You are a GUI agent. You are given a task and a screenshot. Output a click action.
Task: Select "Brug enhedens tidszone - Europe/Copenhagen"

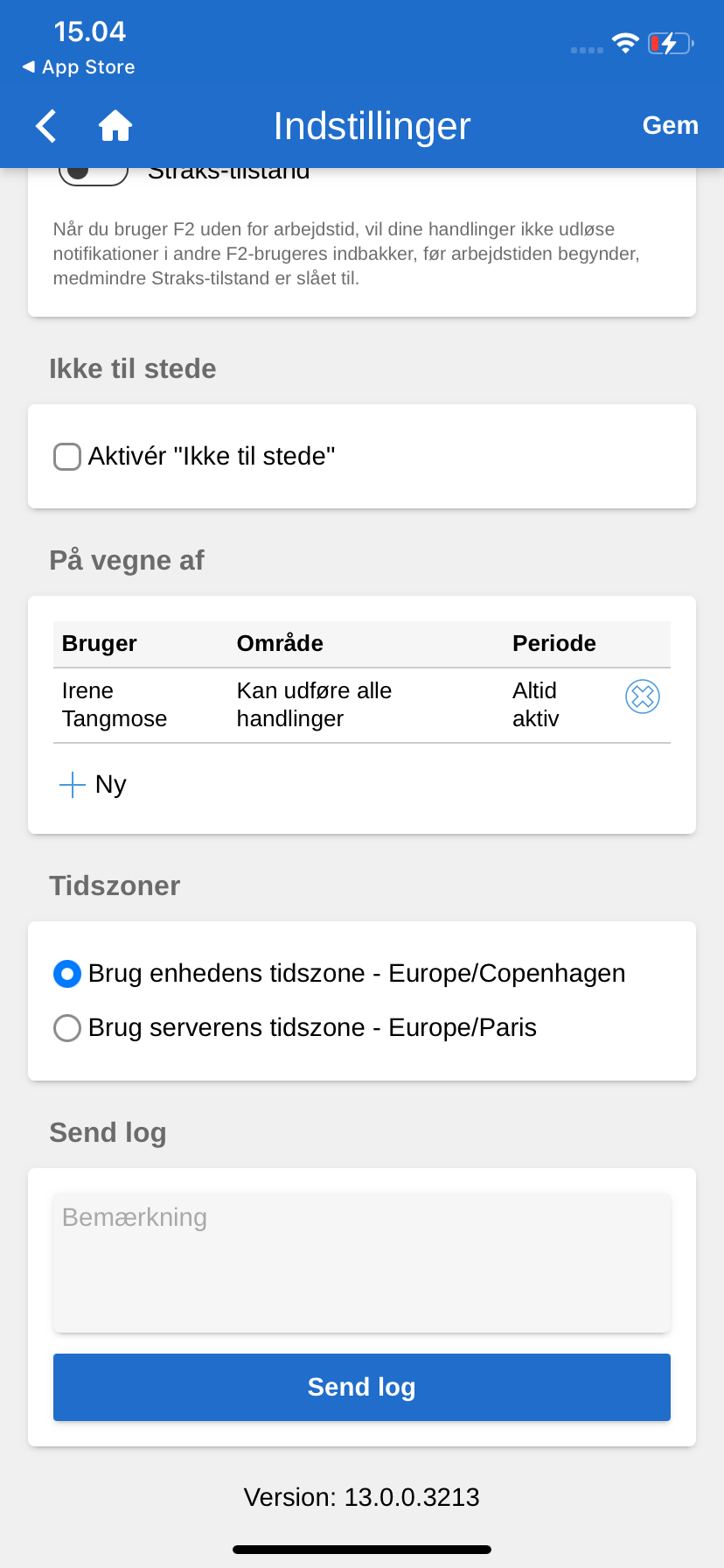pyautogui.click(x=66, y=973)
